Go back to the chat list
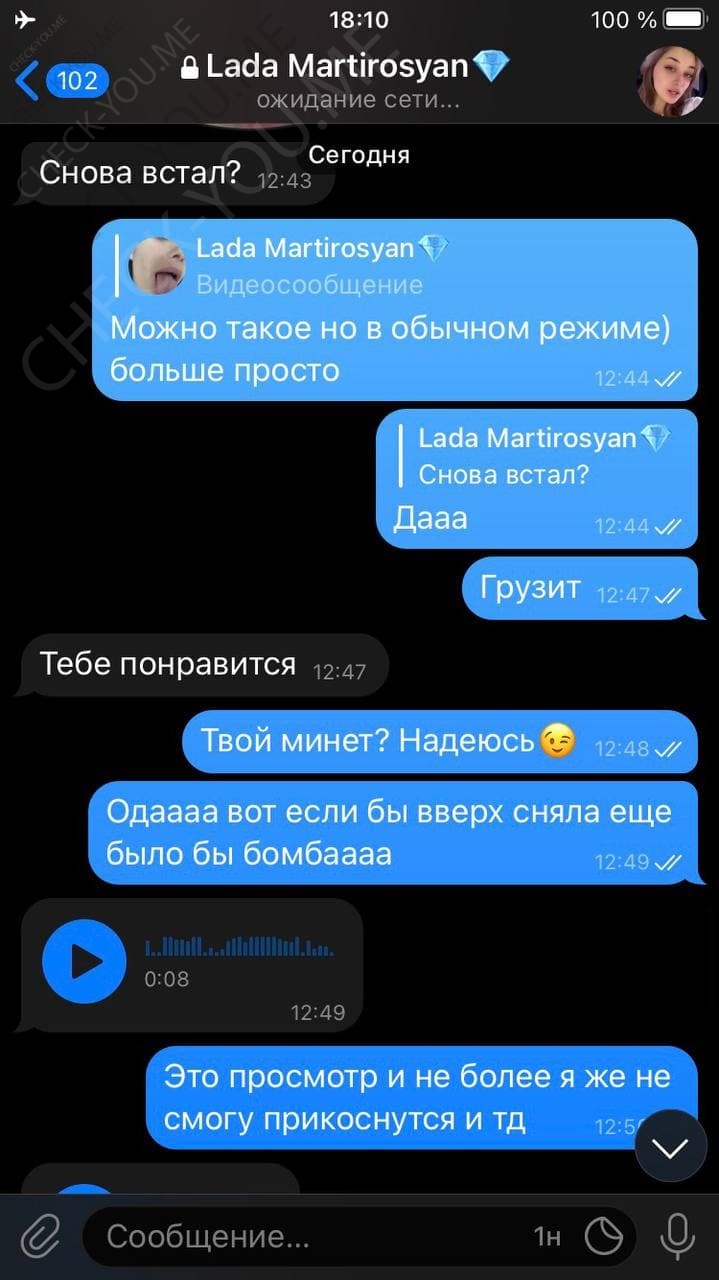 60,80
